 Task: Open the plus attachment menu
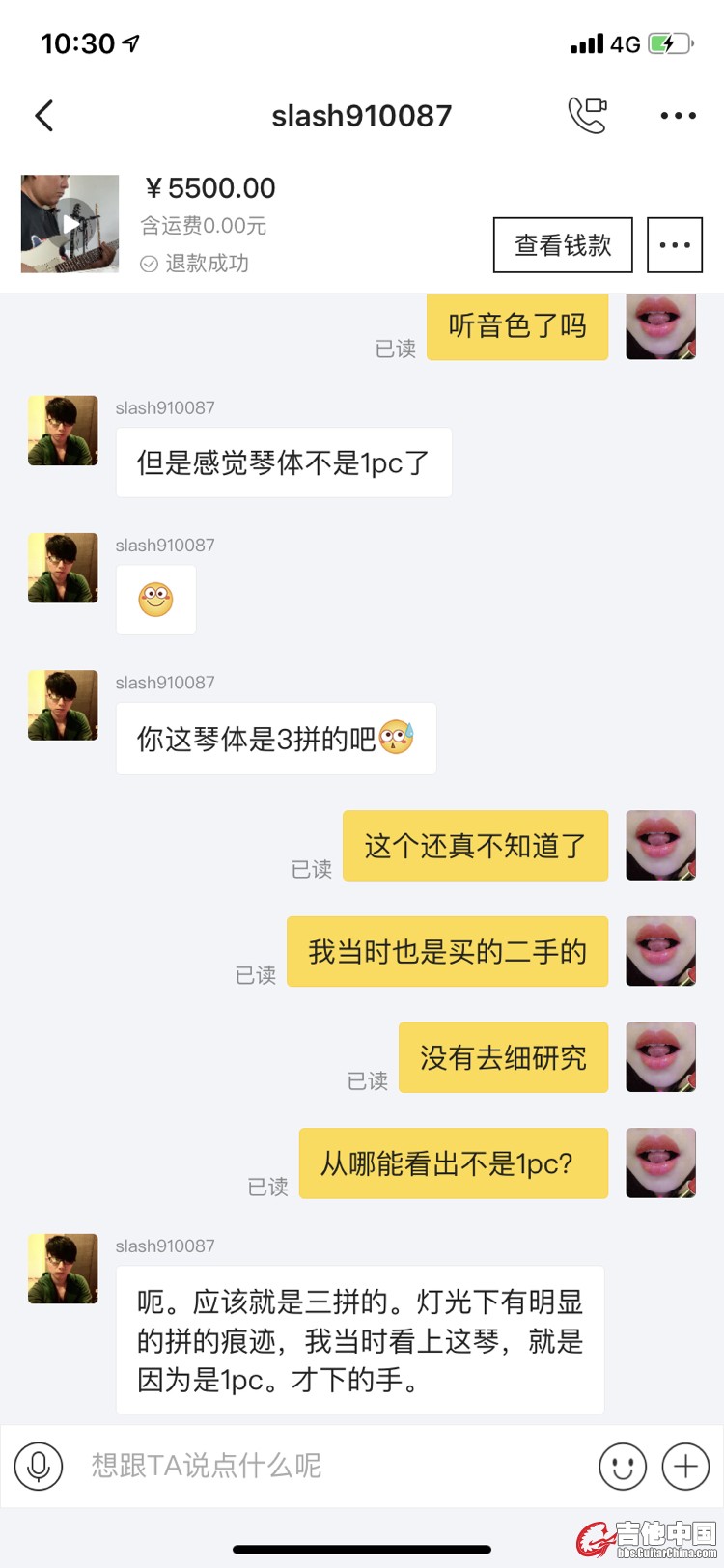[685, 1466]
